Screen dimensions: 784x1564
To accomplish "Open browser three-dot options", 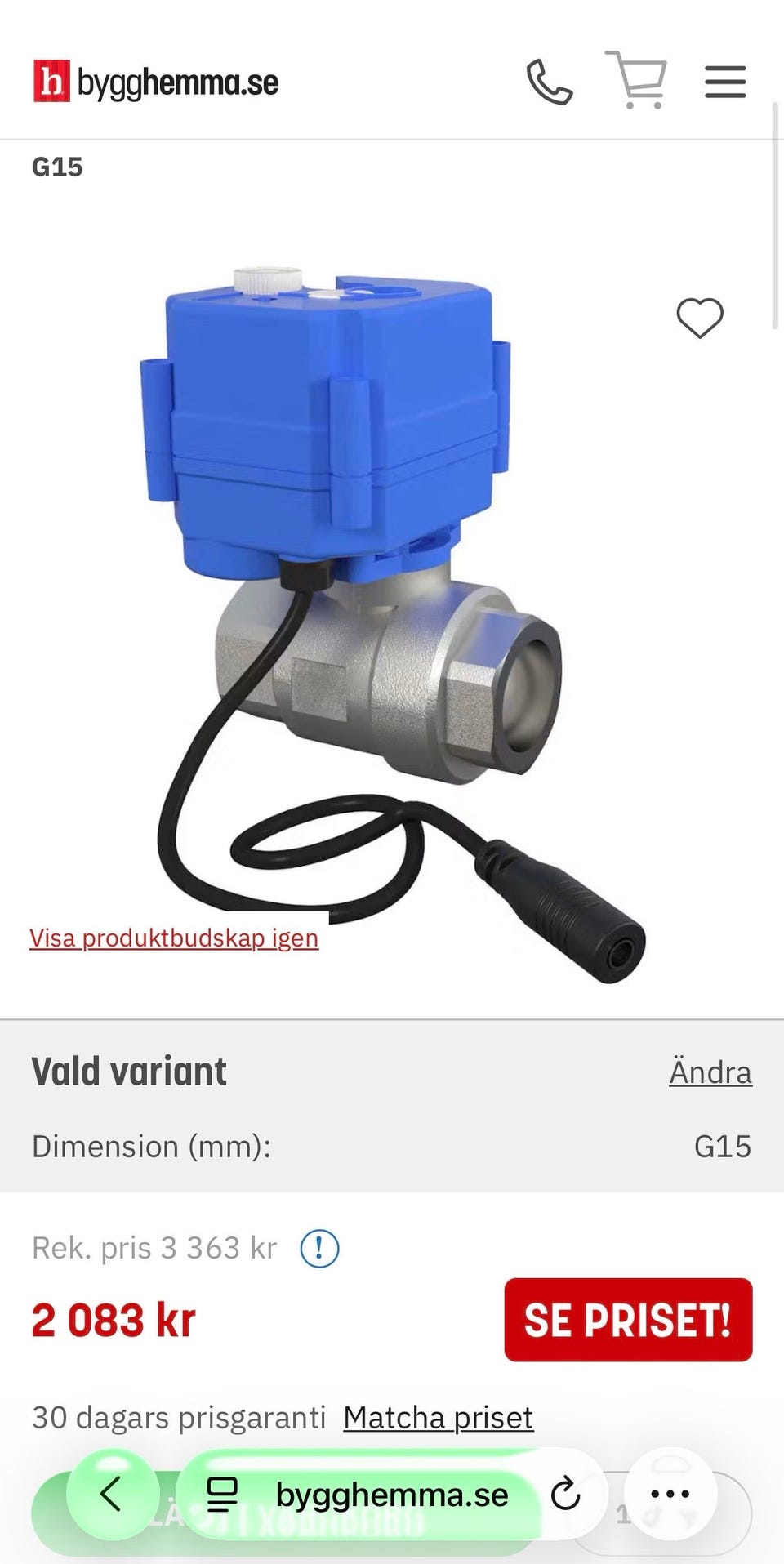I will [x=670, y=1495].
